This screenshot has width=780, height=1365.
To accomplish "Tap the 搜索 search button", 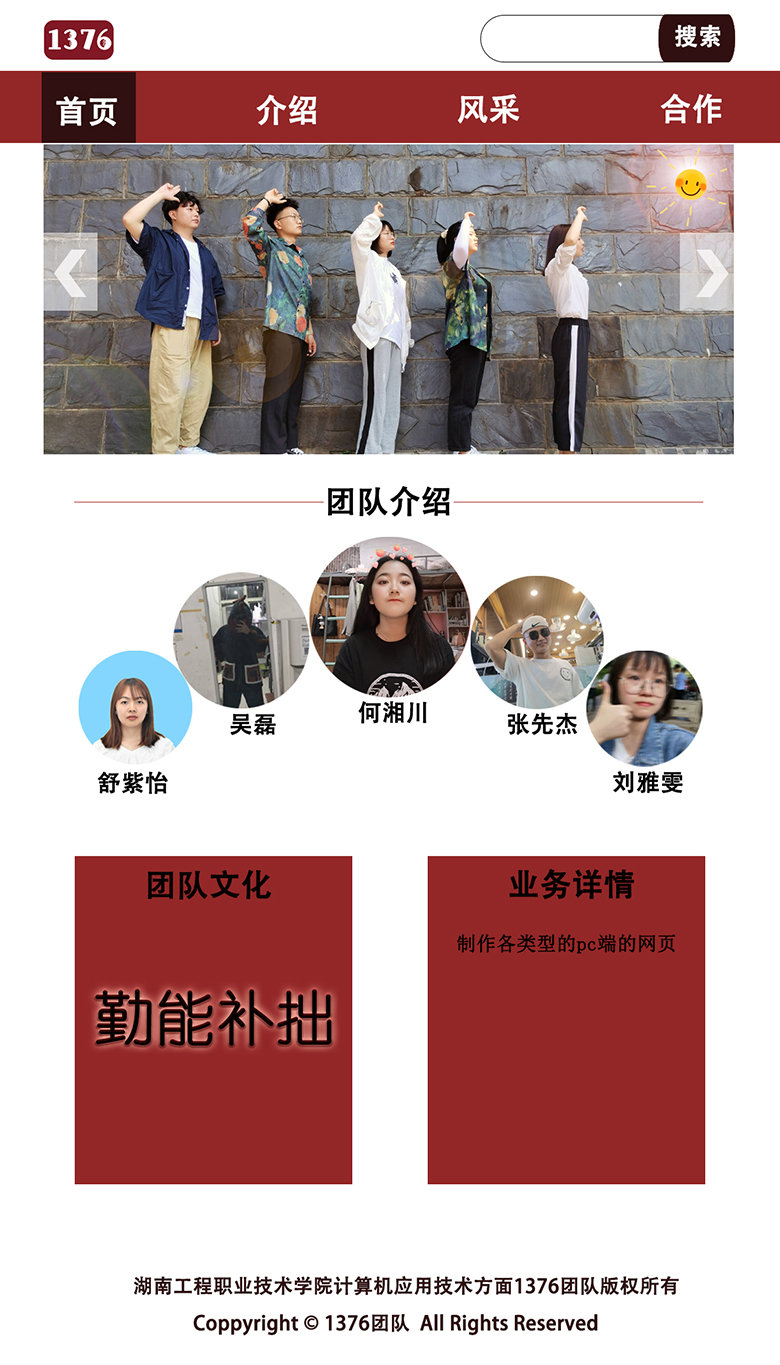I will [x=697, y=38].
